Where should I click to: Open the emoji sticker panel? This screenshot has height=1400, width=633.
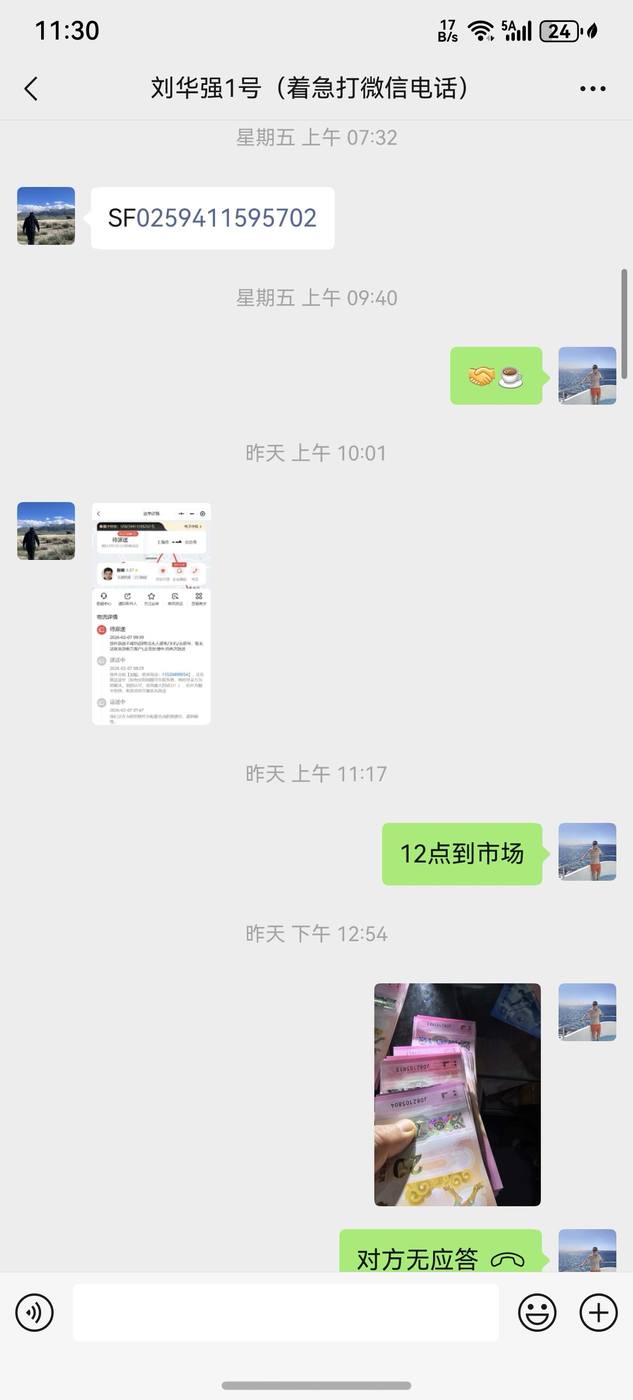click(537, 1312)
